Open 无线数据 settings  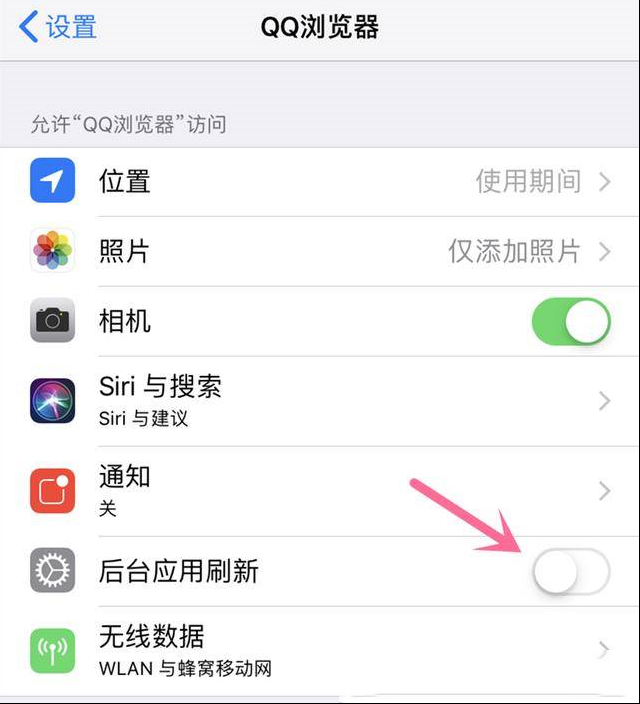[320, 648]
